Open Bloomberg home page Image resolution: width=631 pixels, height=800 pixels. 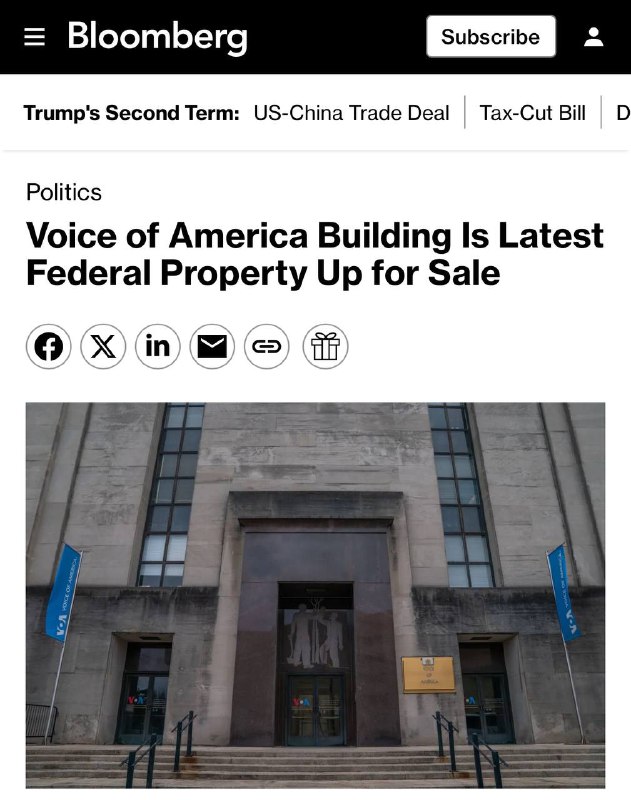(x=157, y=37)
